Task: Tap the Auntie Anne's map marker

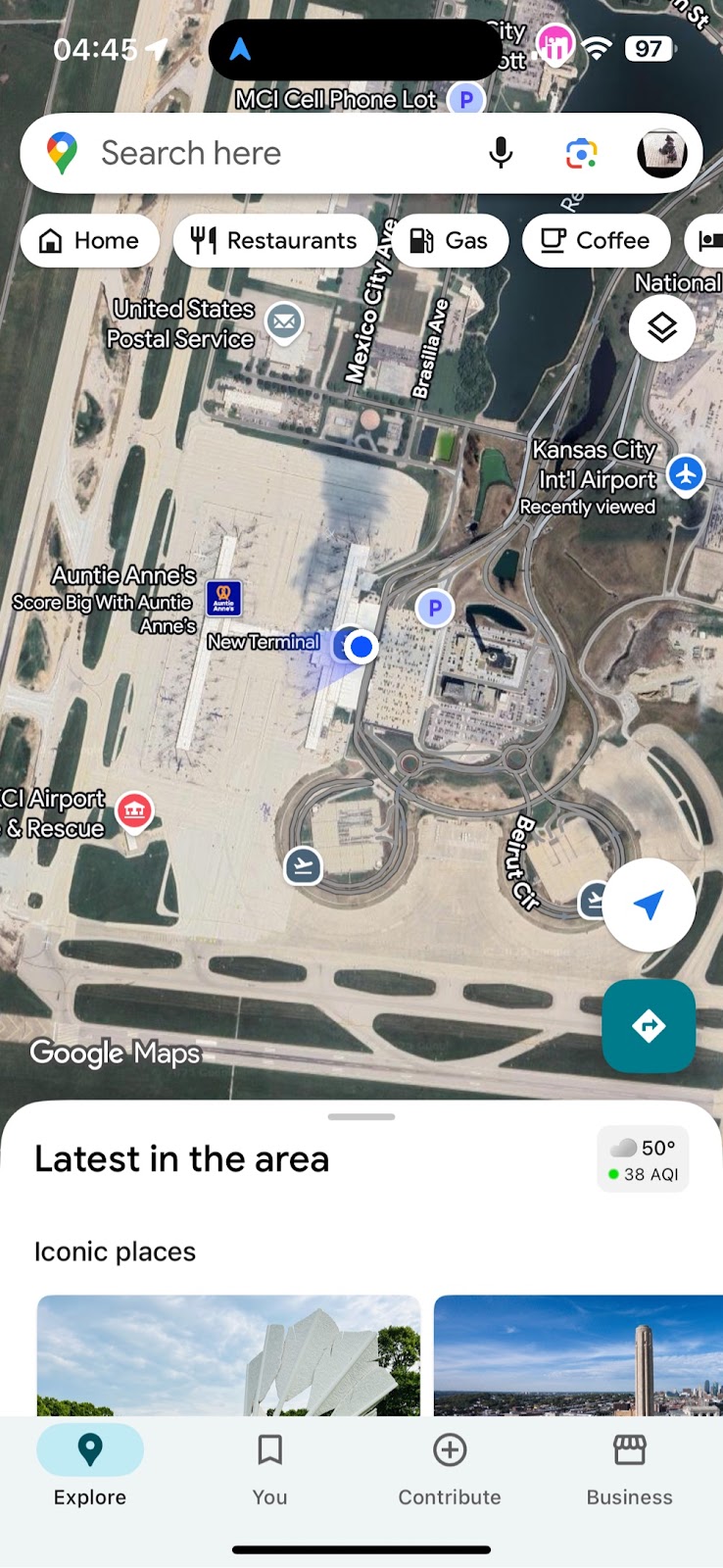Action: (224, 598)
